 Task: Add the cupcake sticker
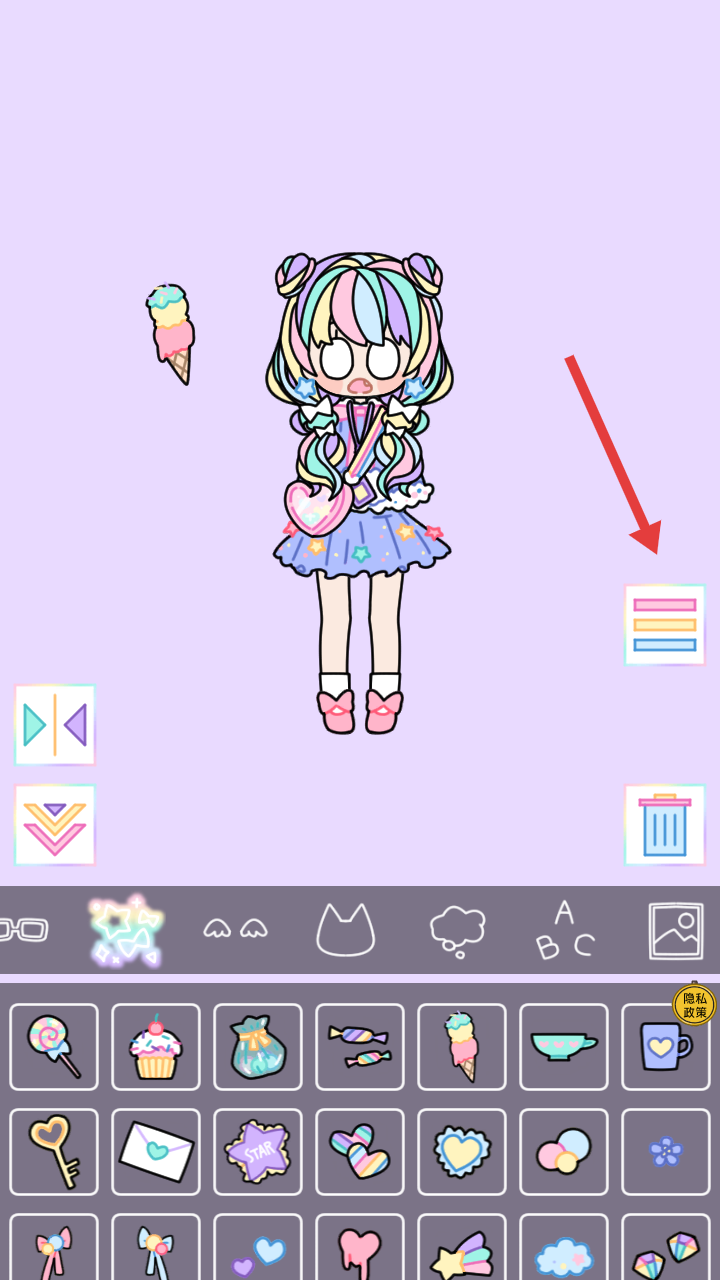156,1046
